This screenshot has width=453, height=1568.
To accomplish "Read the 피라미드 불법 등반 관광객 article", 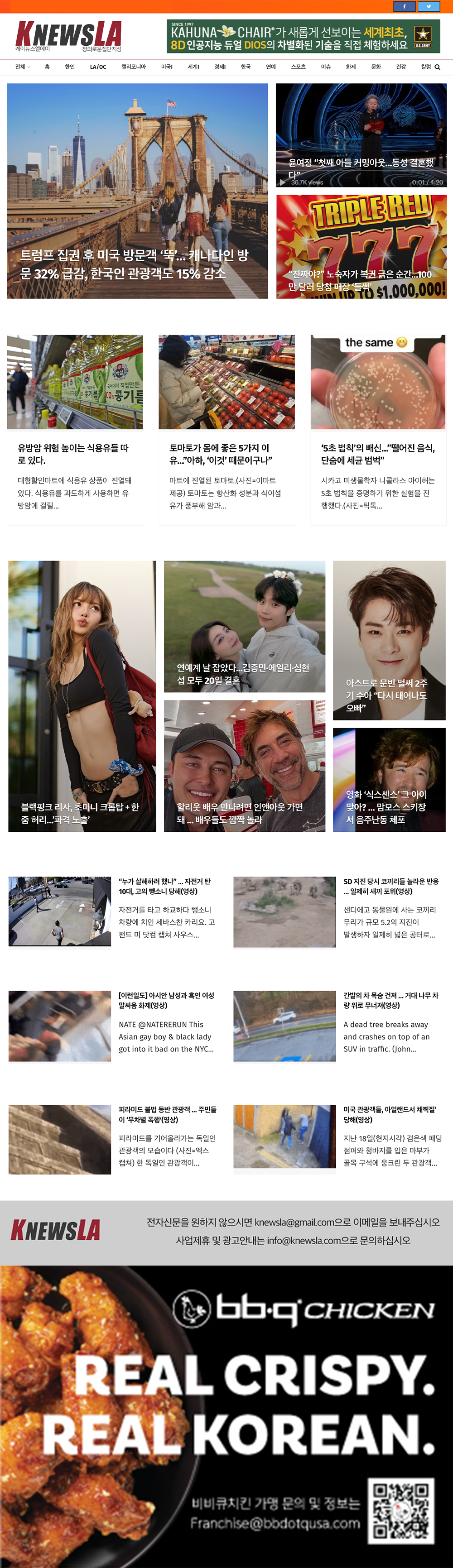I will 167,1114.
